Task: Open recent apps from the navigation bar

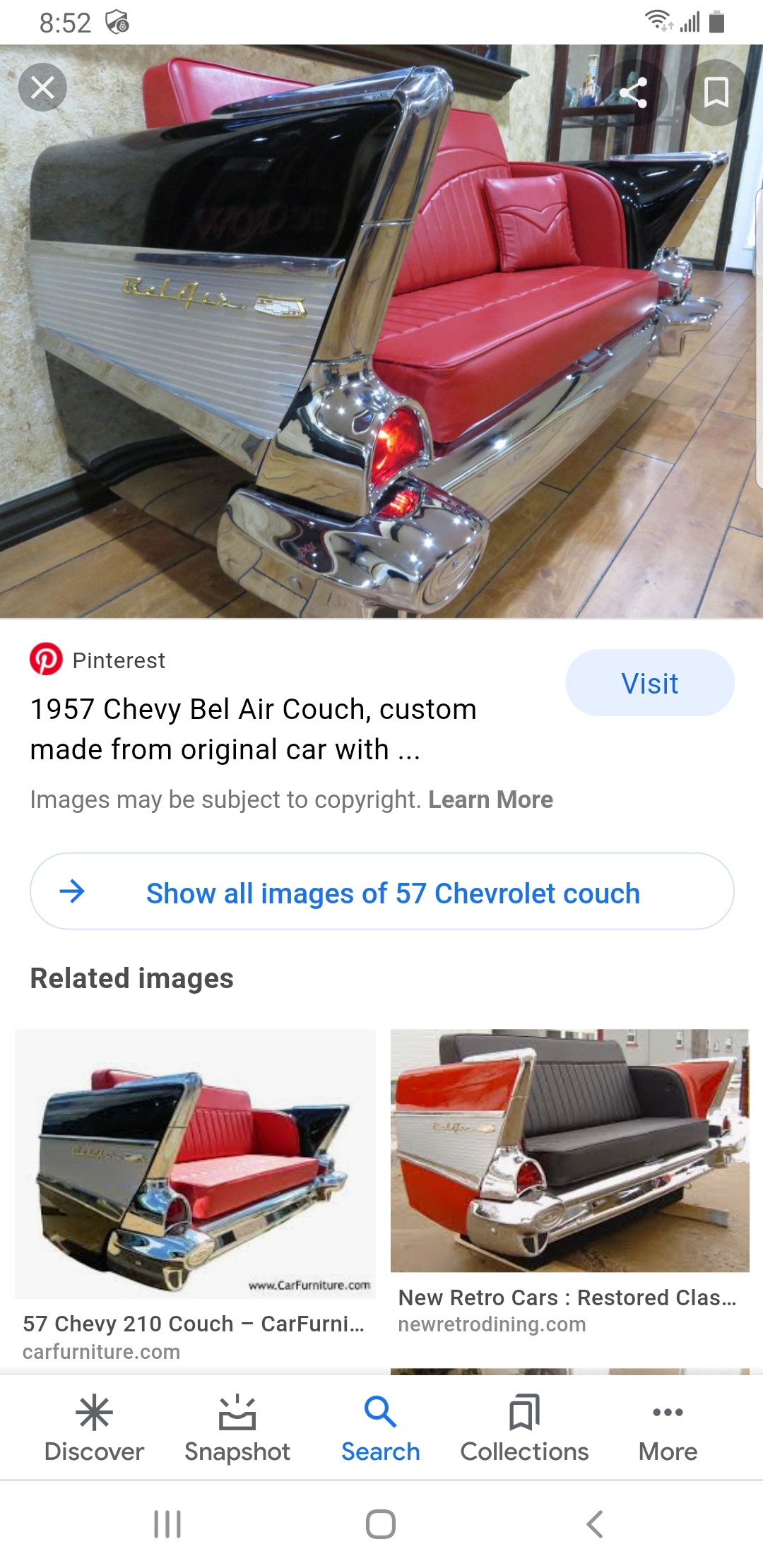Action: [167, 1524]
